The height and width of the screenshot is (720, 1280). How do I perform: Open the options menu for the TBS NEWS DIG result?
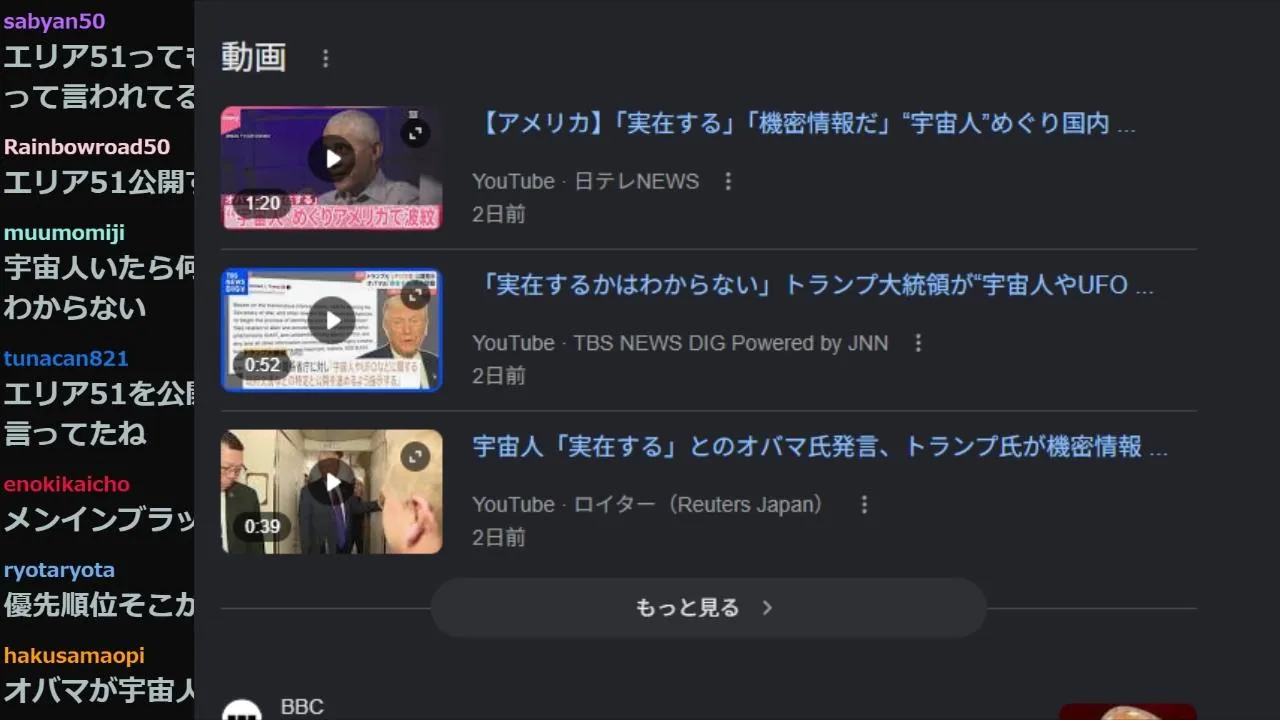[917, 343]
